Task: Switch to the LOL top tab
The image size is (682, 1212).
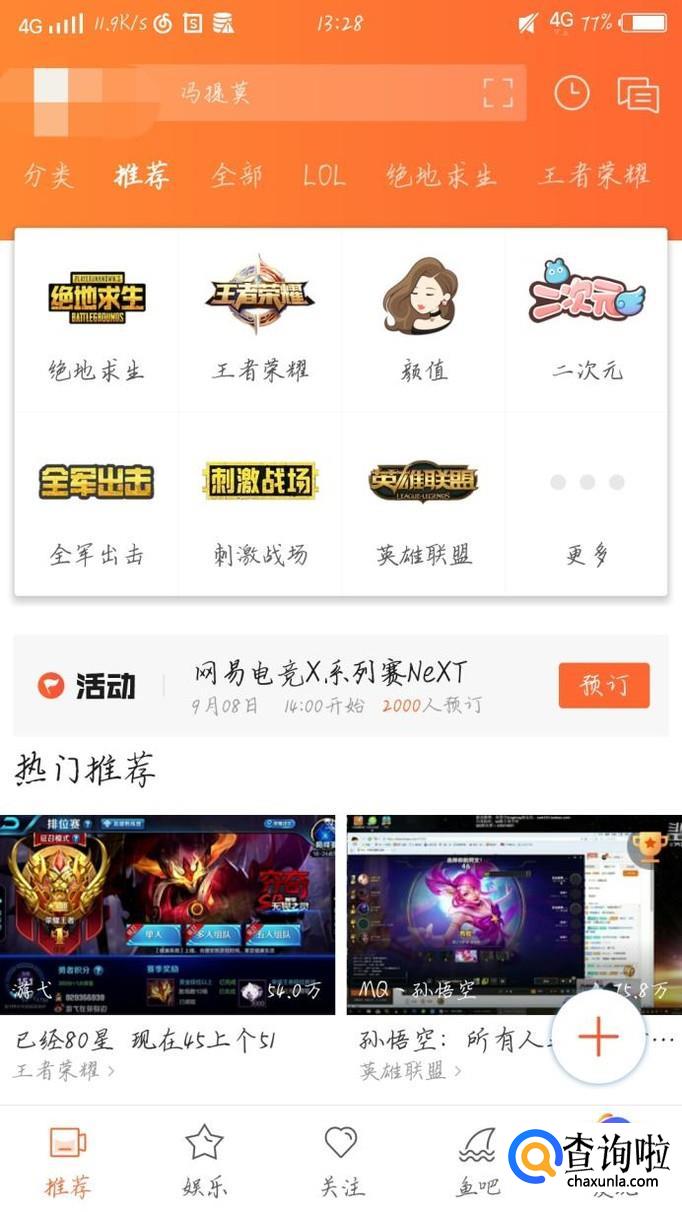Action: coord(324,176)
